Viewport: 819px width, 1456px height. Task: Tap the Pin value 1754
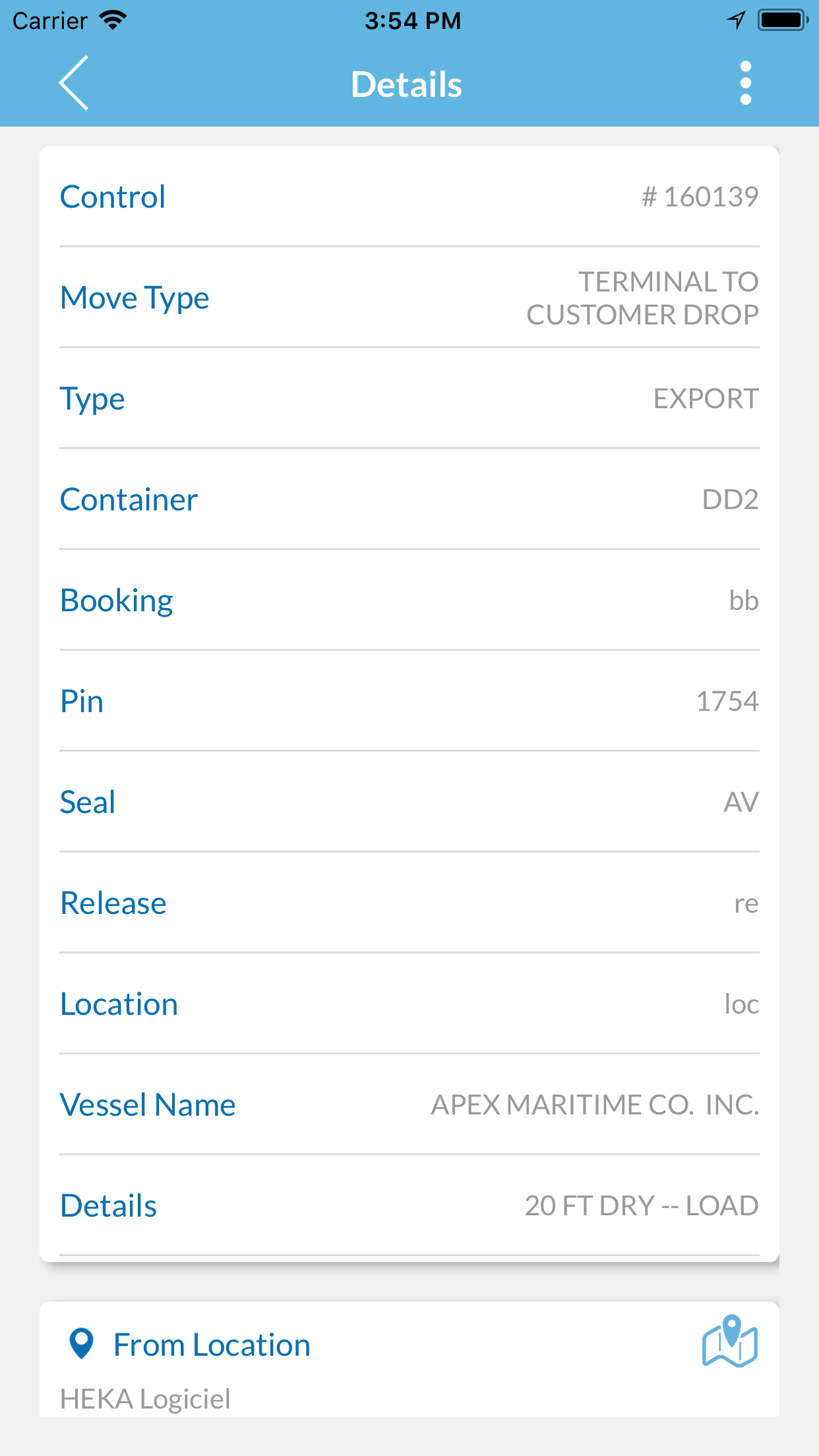click(728, 701)
